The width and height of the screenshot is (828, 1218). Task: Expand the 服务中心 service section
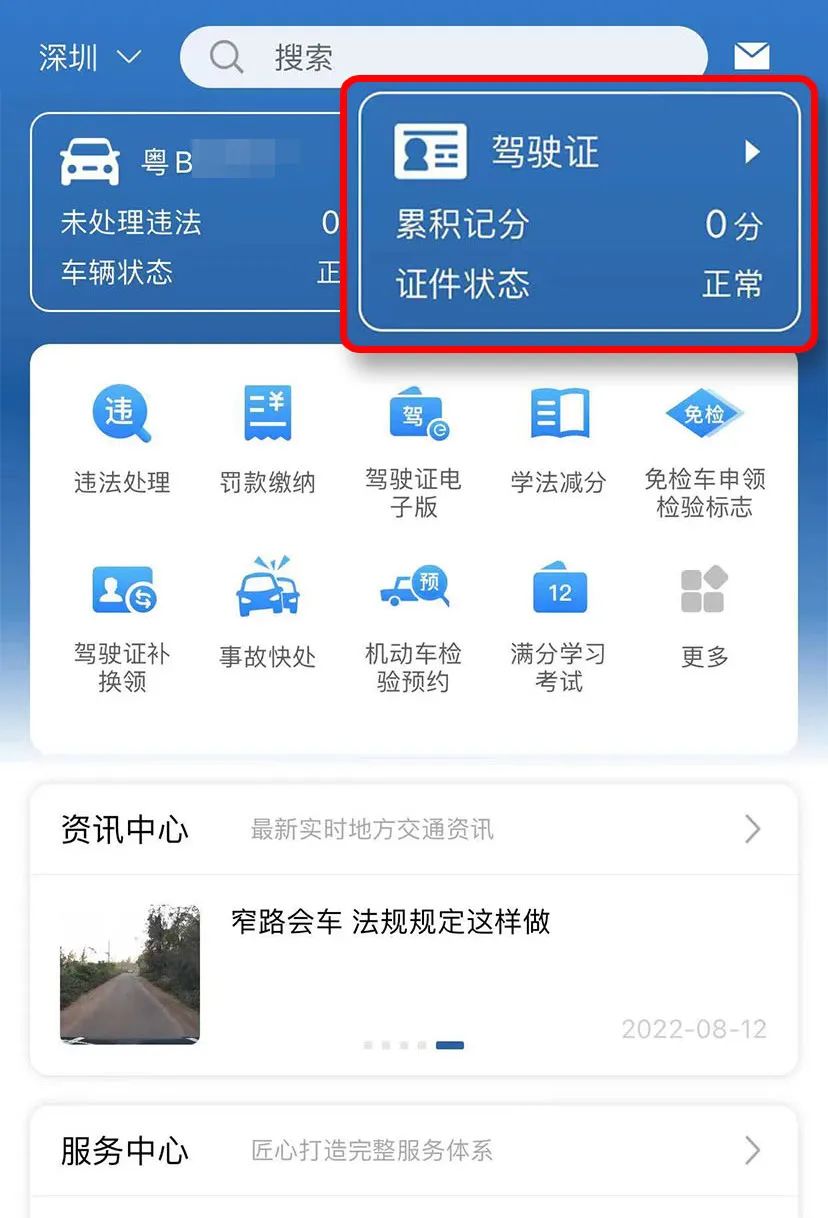pyautogui.click(x=413, y=1150)
